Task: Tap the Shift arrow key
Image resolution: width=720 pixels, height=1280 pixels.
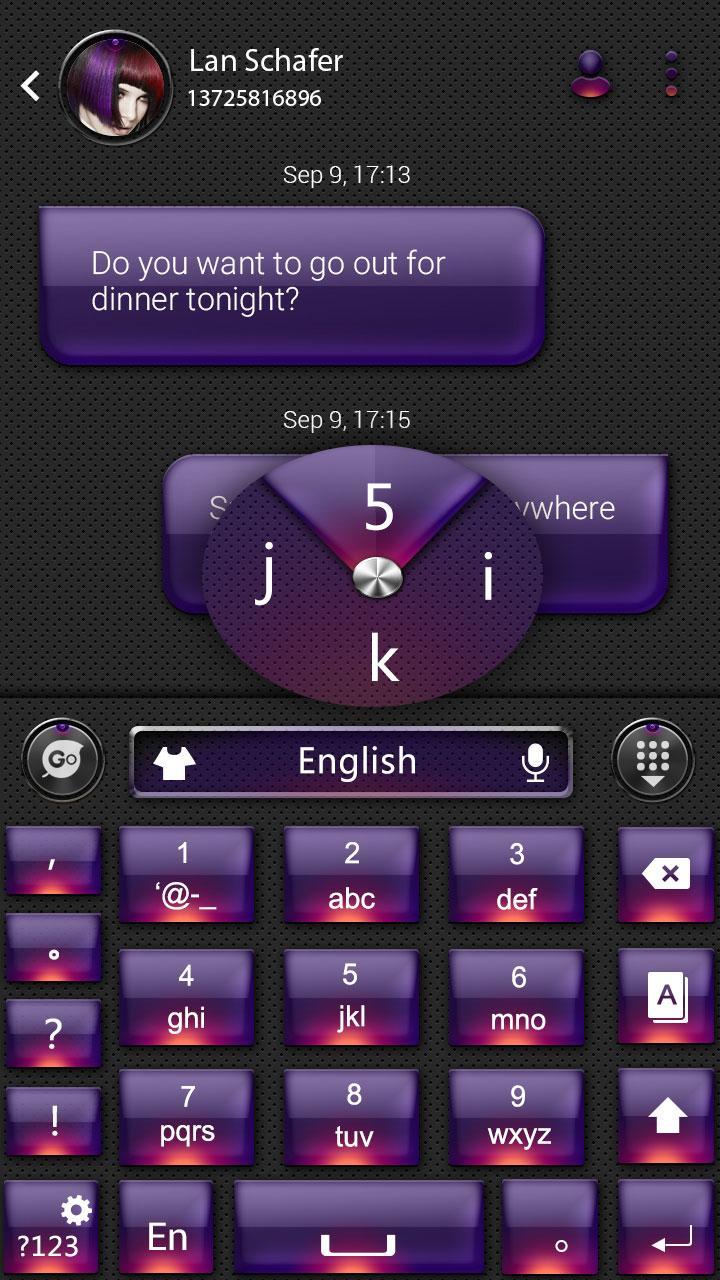Action: pyautogui.click(x=666, y=1117)
